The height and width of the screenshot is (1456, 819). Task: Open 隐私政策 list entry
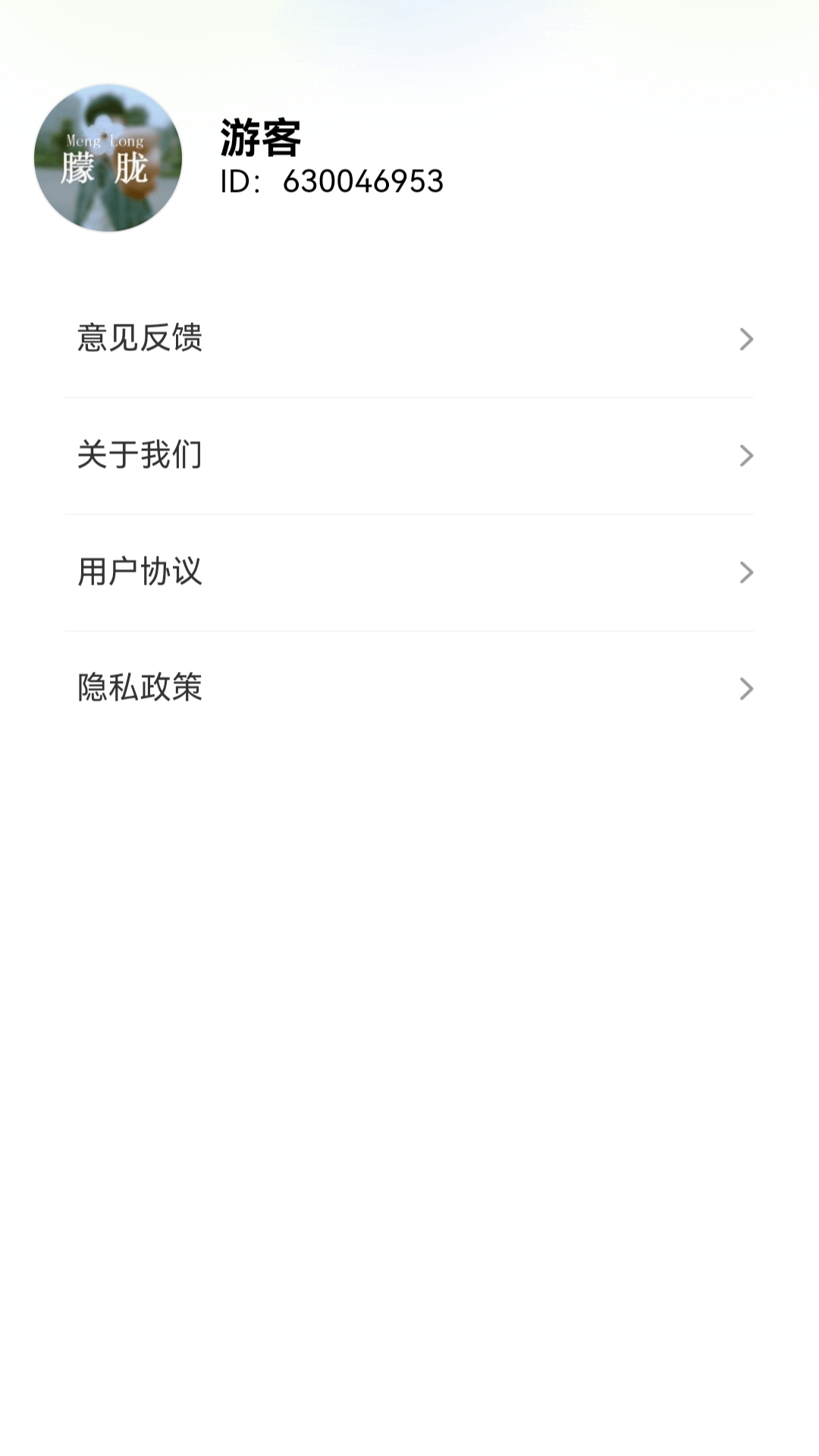pos(141,689)
